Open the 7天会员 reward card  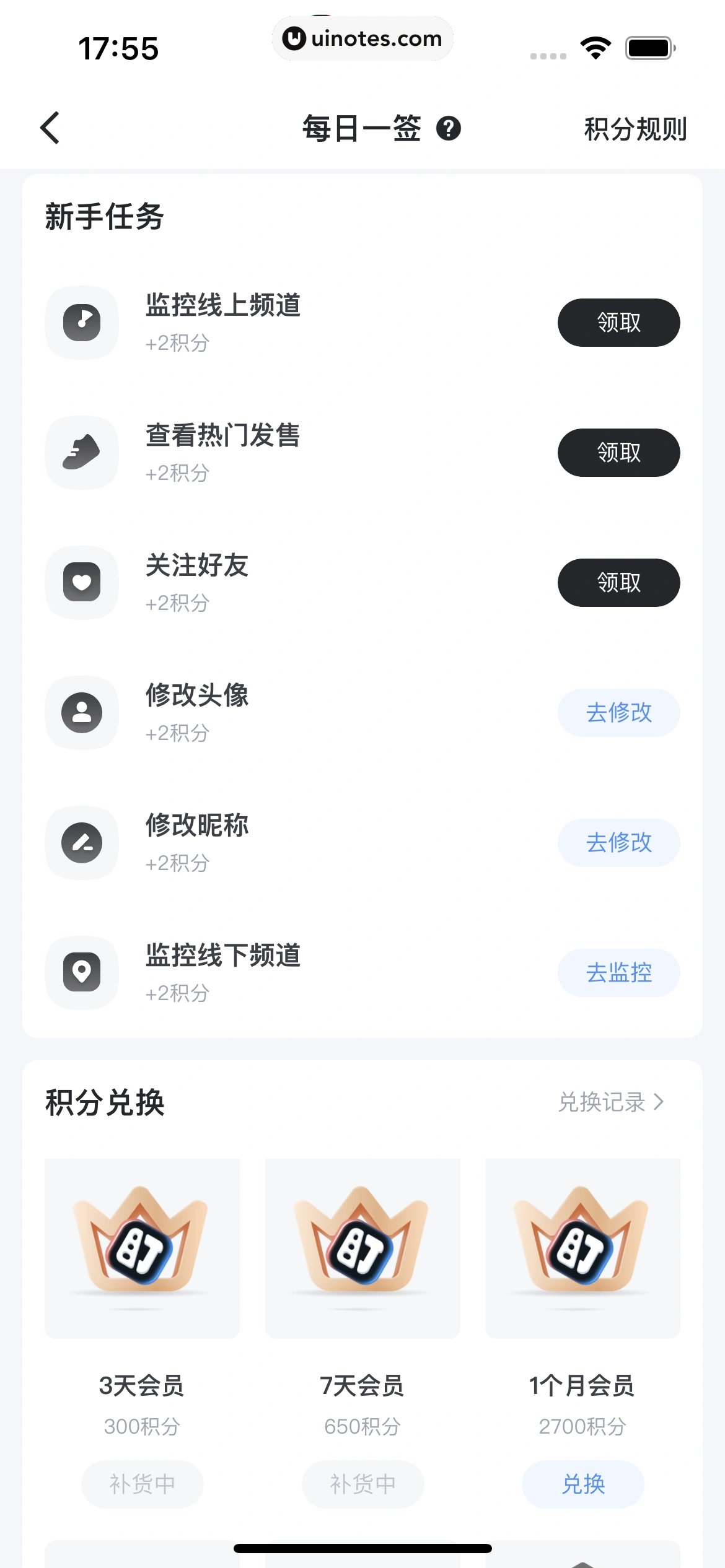[362, 1248]
